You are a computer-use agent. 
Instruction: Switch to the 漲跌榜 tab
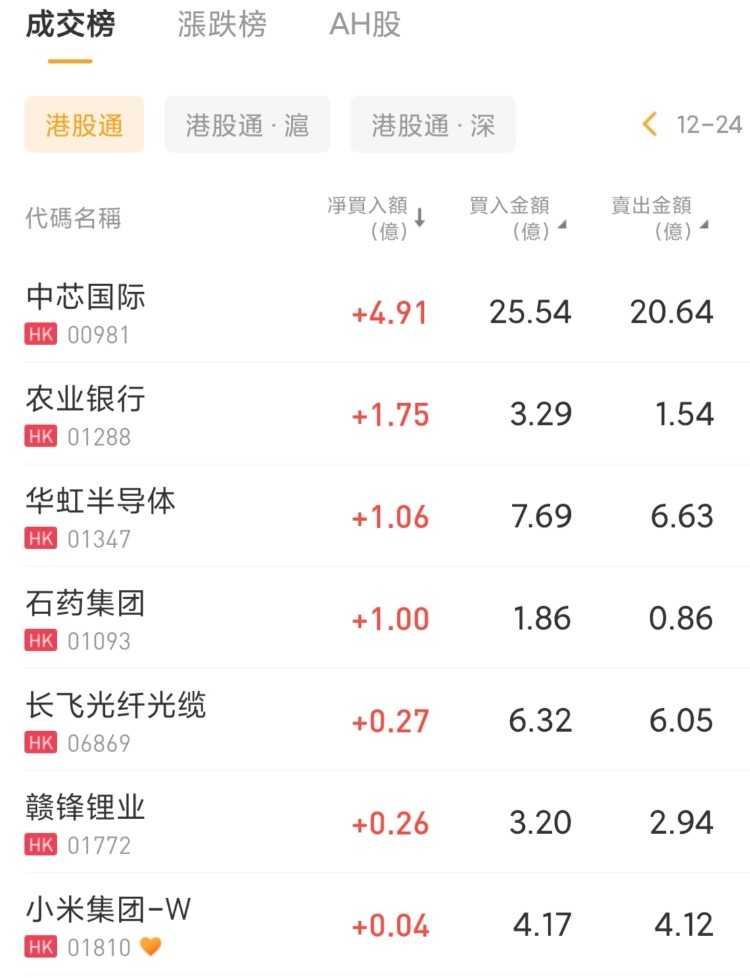pyautogui.click(x=222, y=25)
